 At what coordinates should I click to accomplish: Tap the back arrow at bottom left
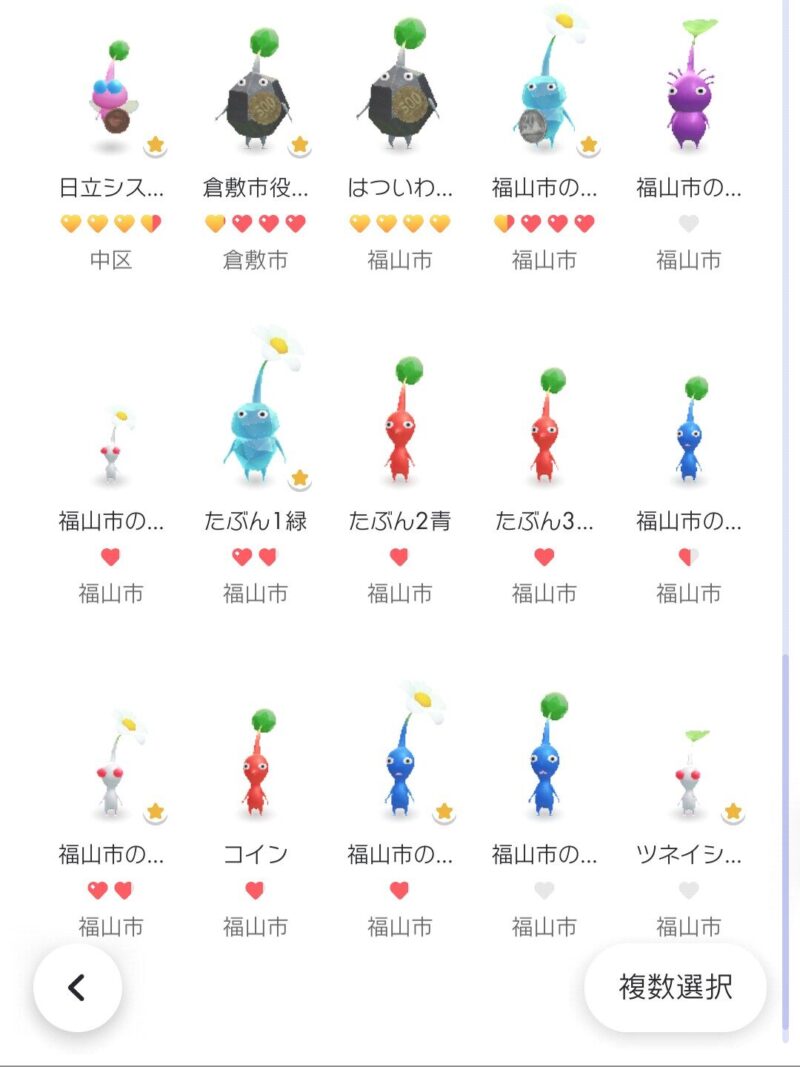[x=76, y=985]
